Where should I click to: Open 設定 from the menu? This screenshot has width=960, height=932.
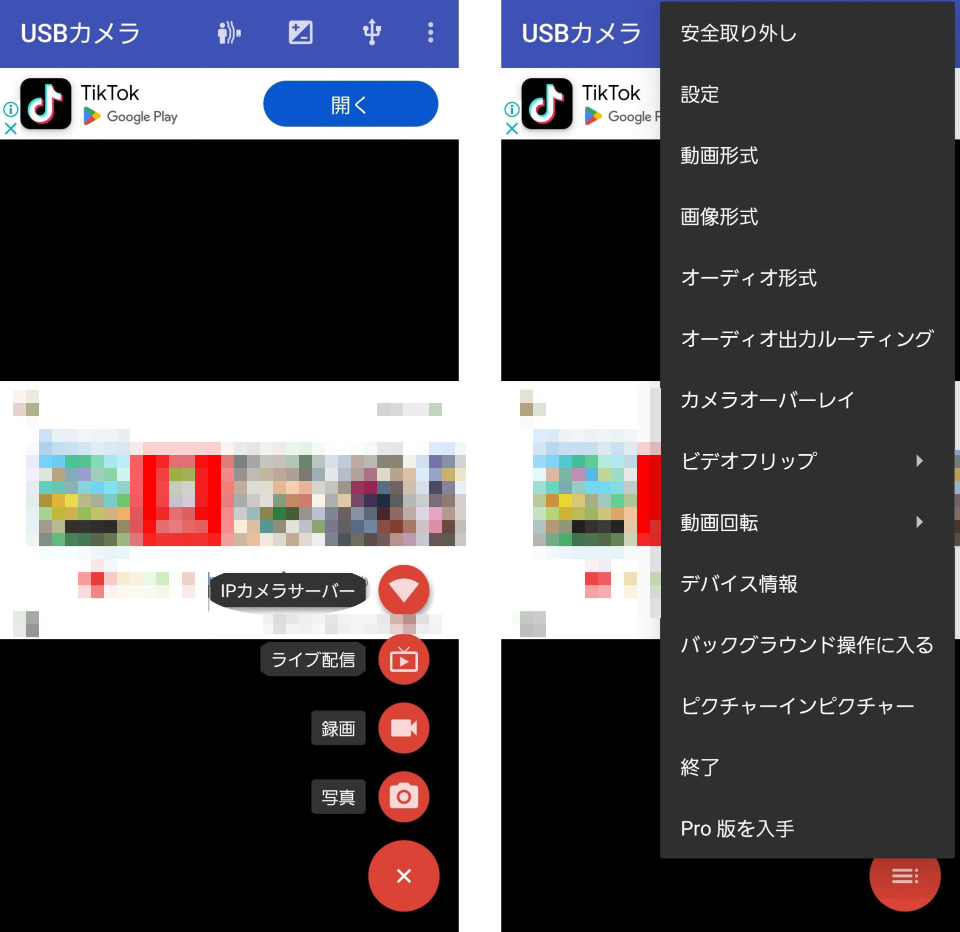[x=700, y=95]
